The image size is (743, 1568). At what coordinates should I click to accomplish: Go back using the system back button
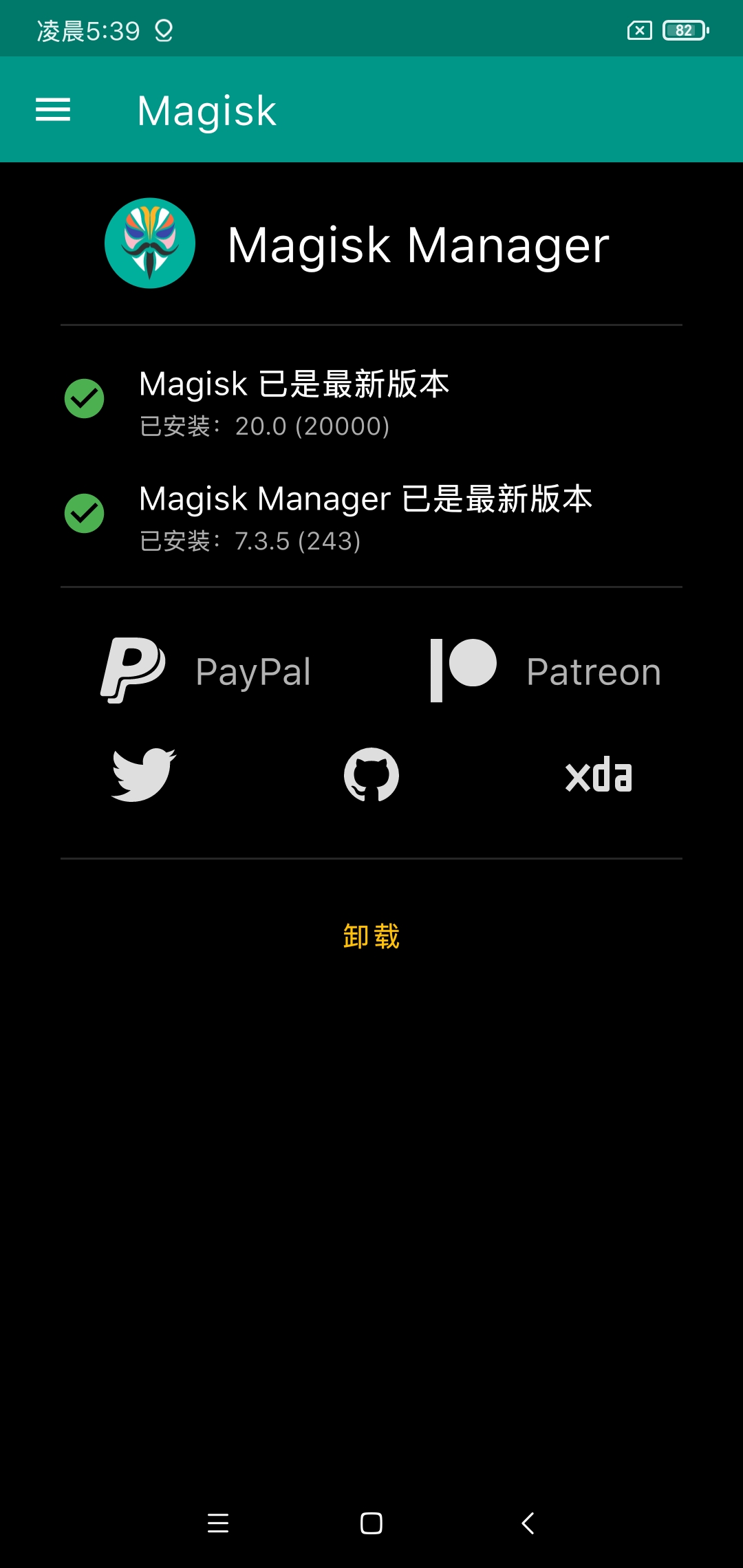click(528, 1523)
